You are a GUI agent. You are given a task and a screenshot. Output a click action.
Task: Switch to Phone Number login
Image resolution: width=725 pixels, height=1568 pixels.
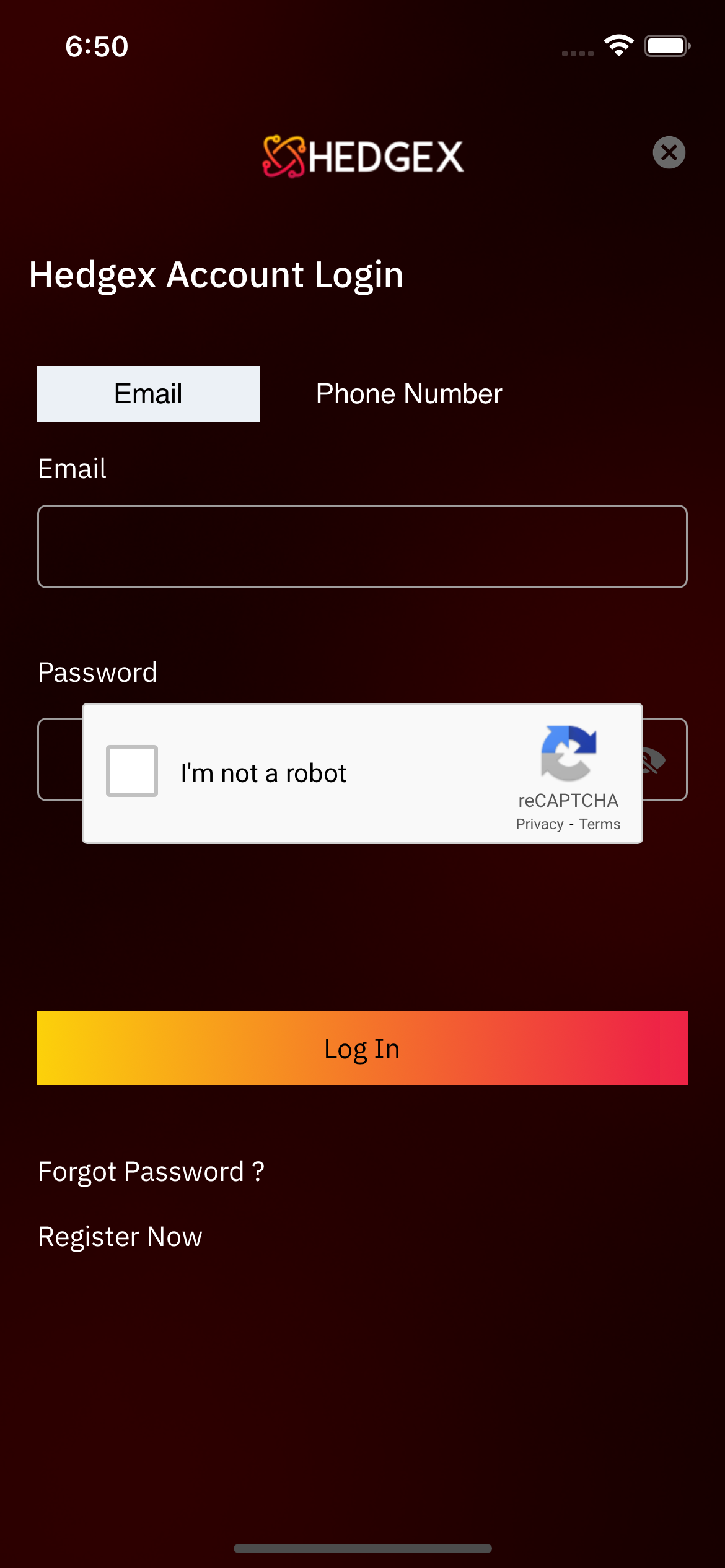(x=409, y=394)
